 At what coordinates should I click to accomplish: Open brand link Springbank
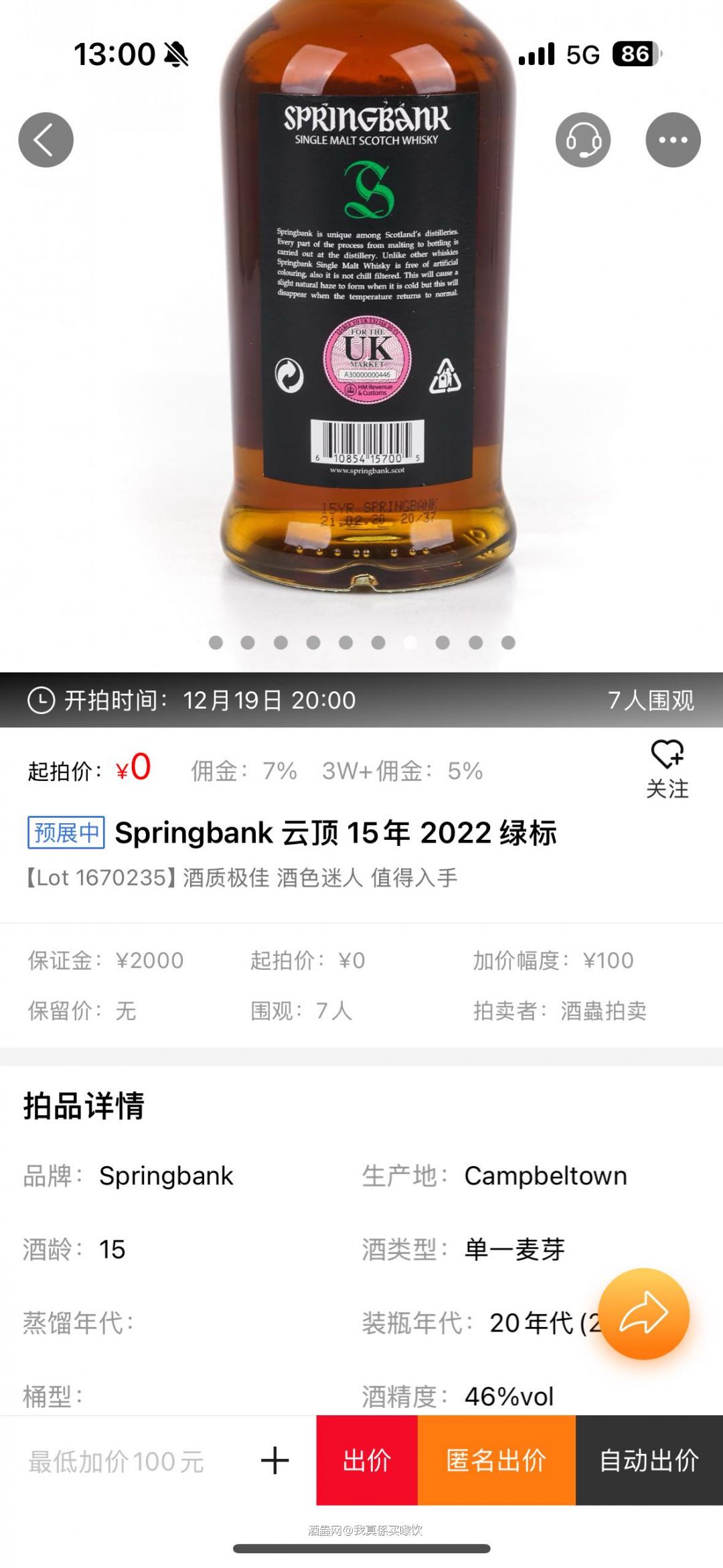point(165,1177)
